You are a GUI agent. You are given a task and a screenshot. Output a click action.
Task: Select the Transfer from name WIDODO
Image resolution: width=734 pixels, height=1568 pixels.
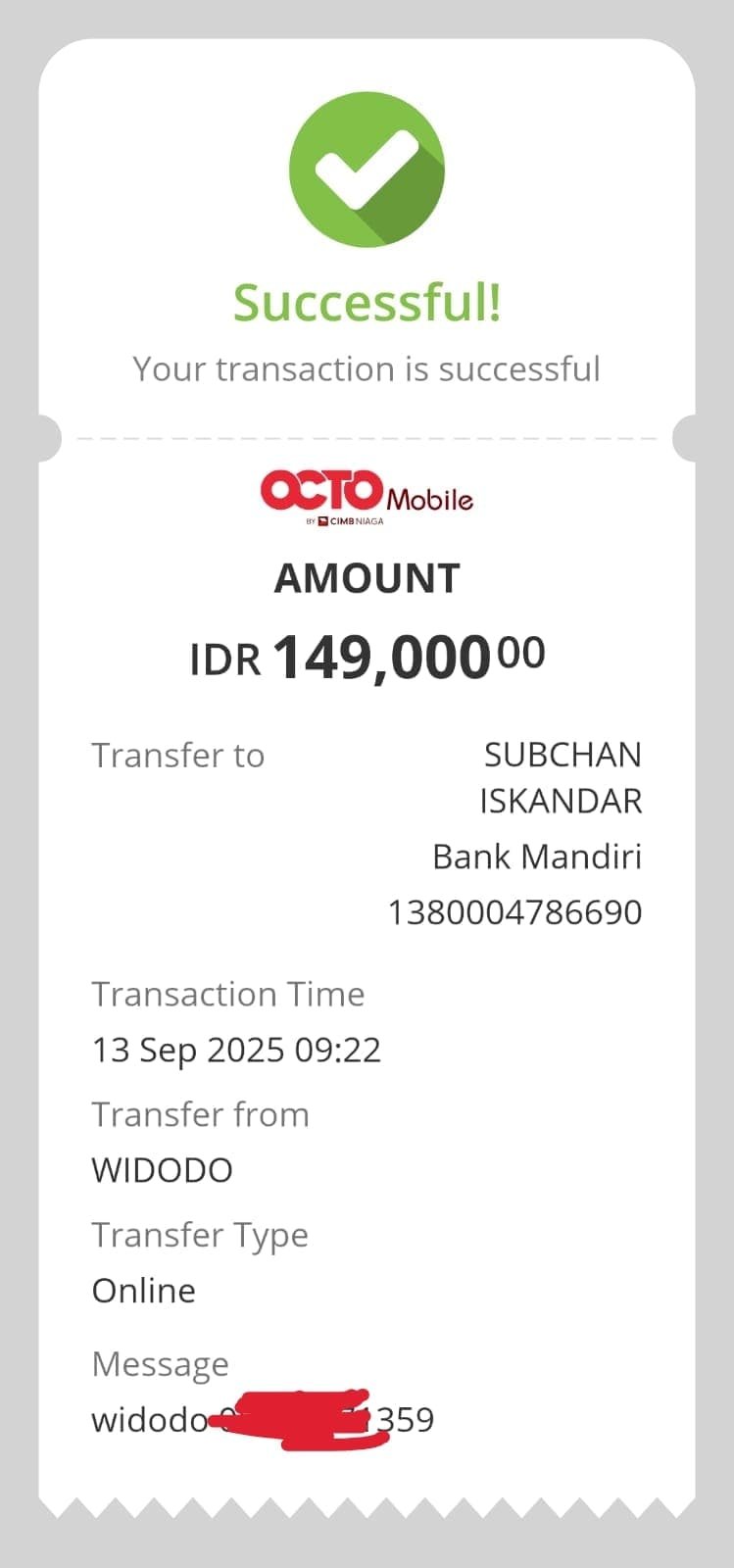pyautogui.click(x=162, y=1168)
